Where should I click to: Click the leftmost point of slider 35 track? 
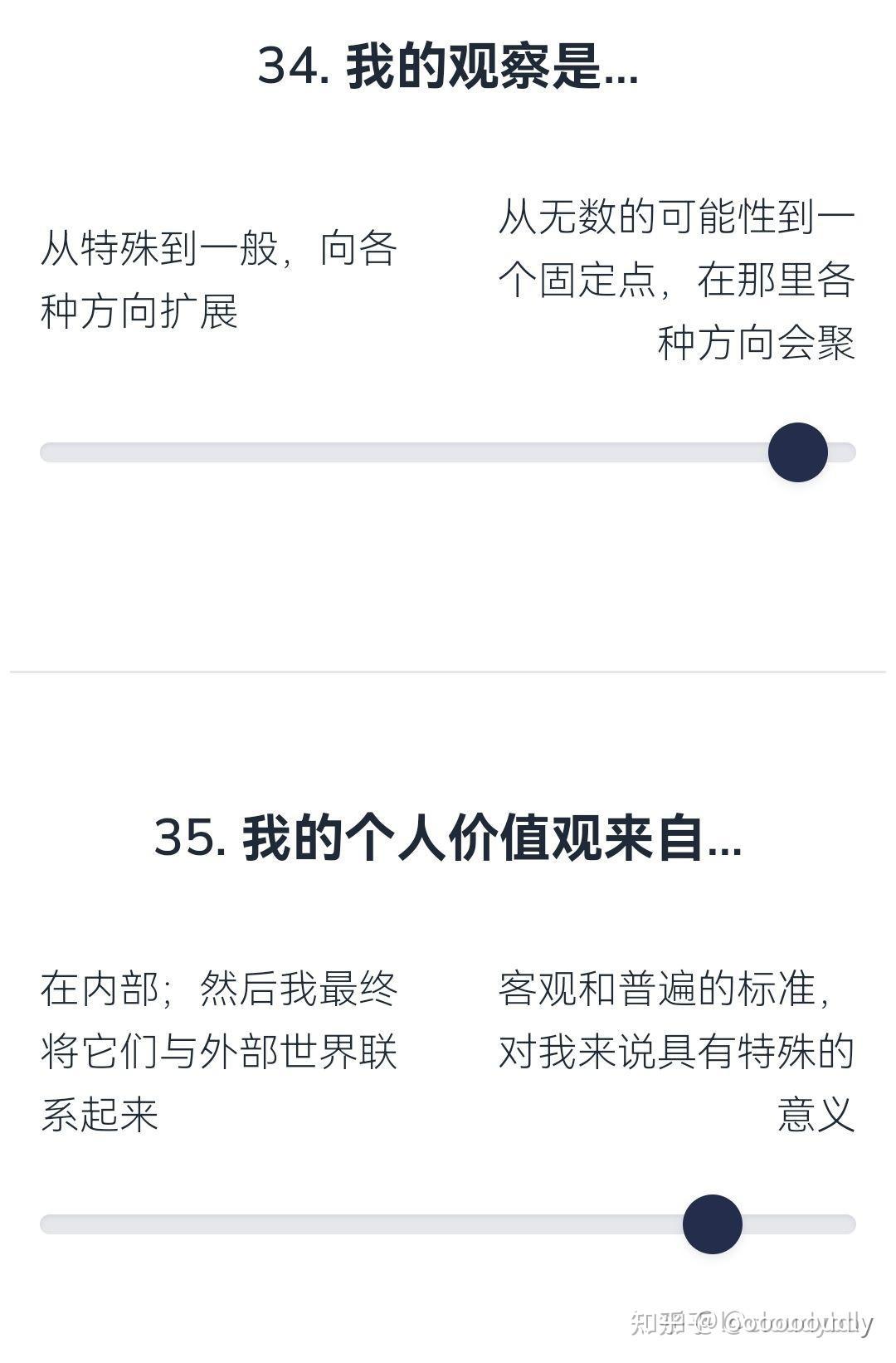pyautogui.click(x=46, y=1223)
